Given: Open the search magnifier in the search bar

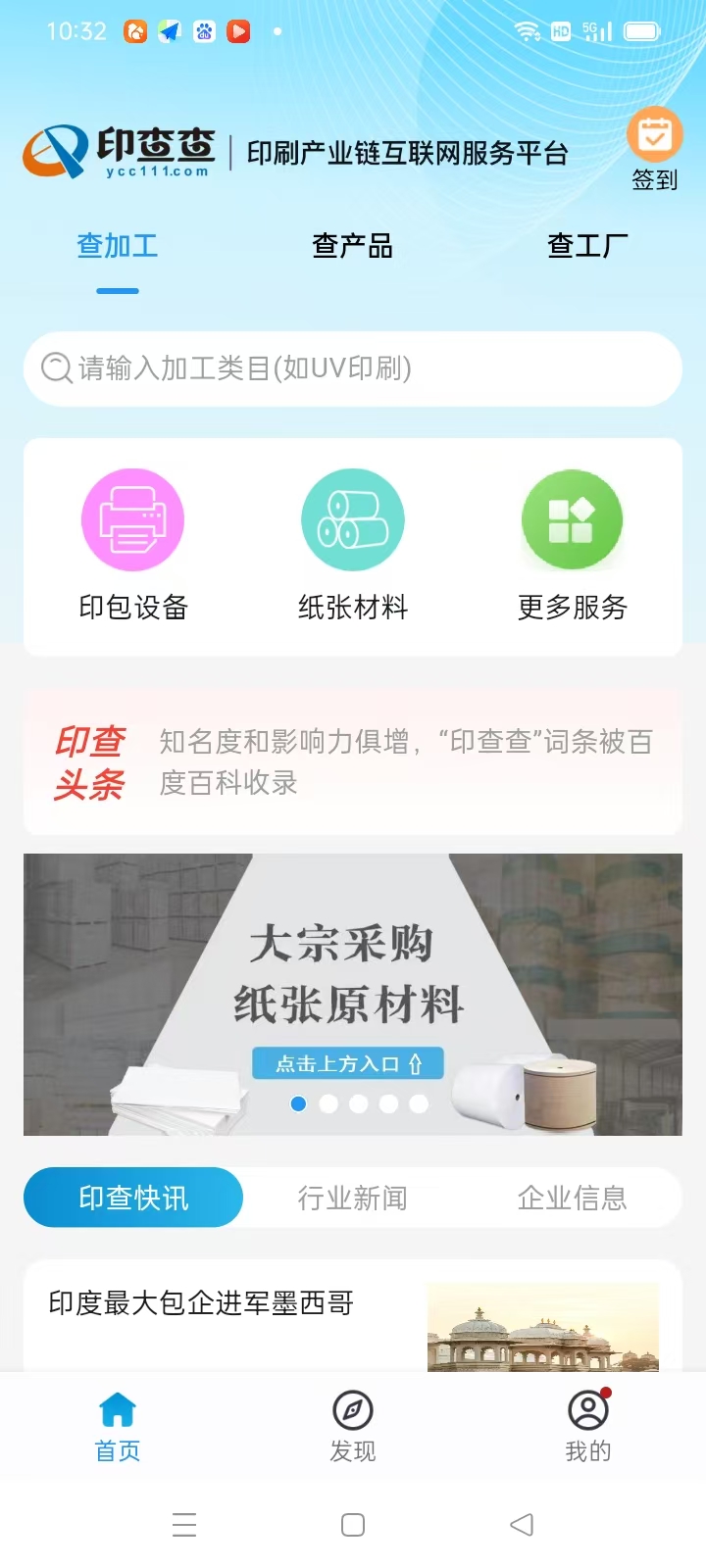Looking at the screenshot, I should coord(56,369).
